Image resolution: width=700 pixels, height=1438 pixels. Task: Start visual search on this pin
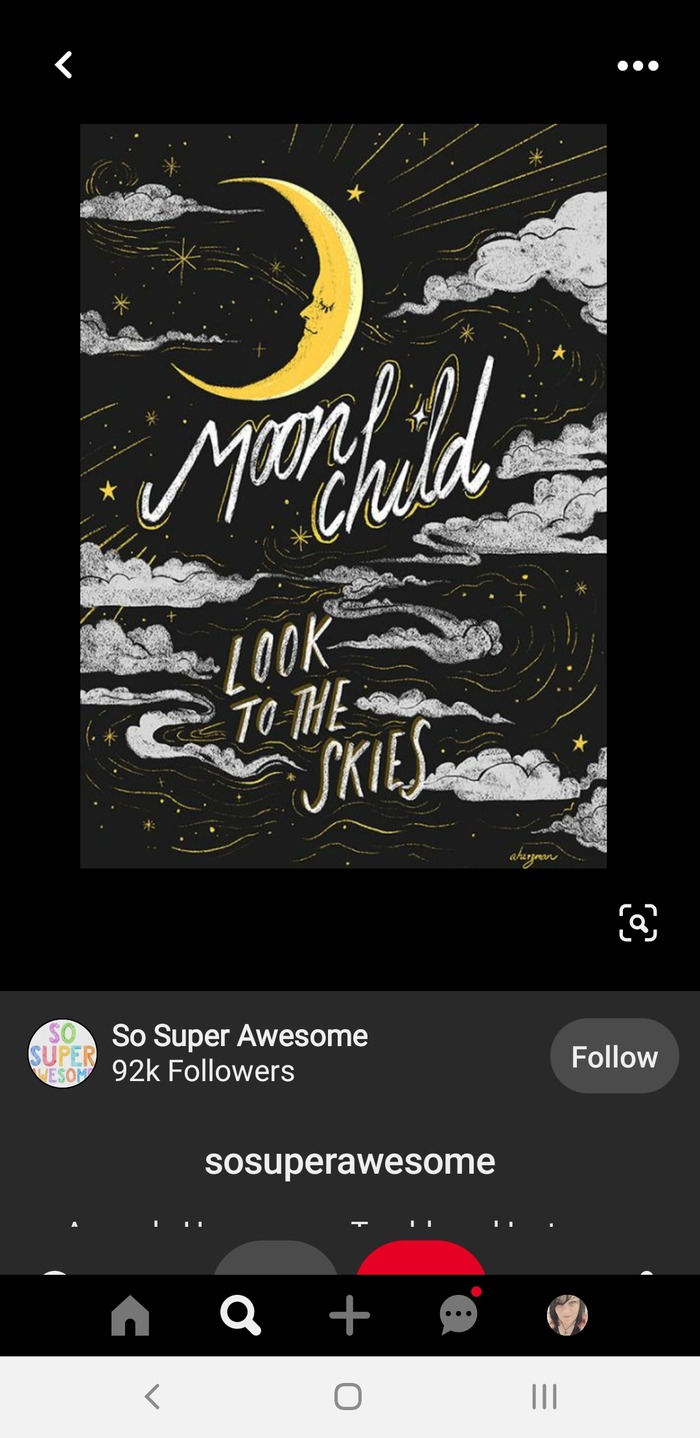(x=637, y=922)
